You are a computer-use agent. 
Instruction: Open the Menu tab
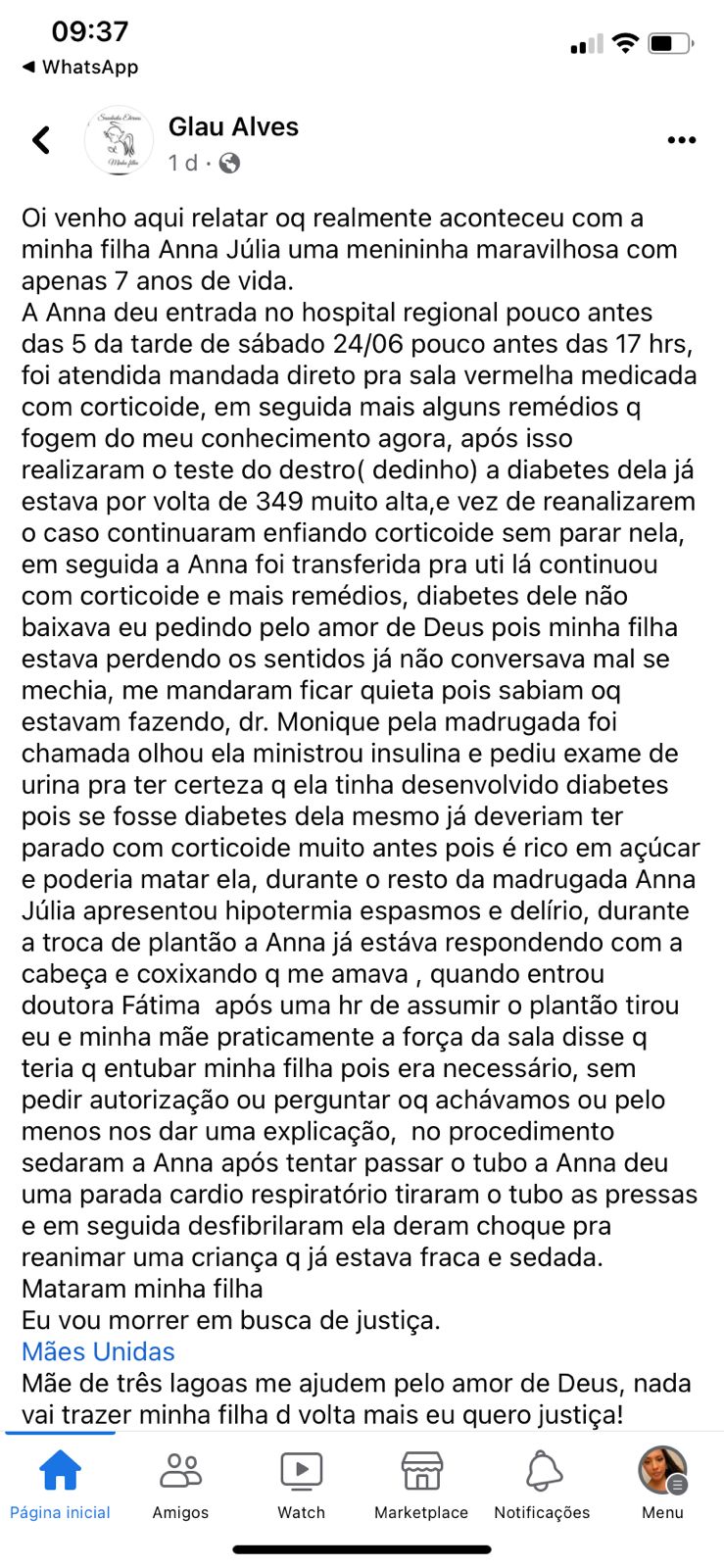pos(662,1484)
